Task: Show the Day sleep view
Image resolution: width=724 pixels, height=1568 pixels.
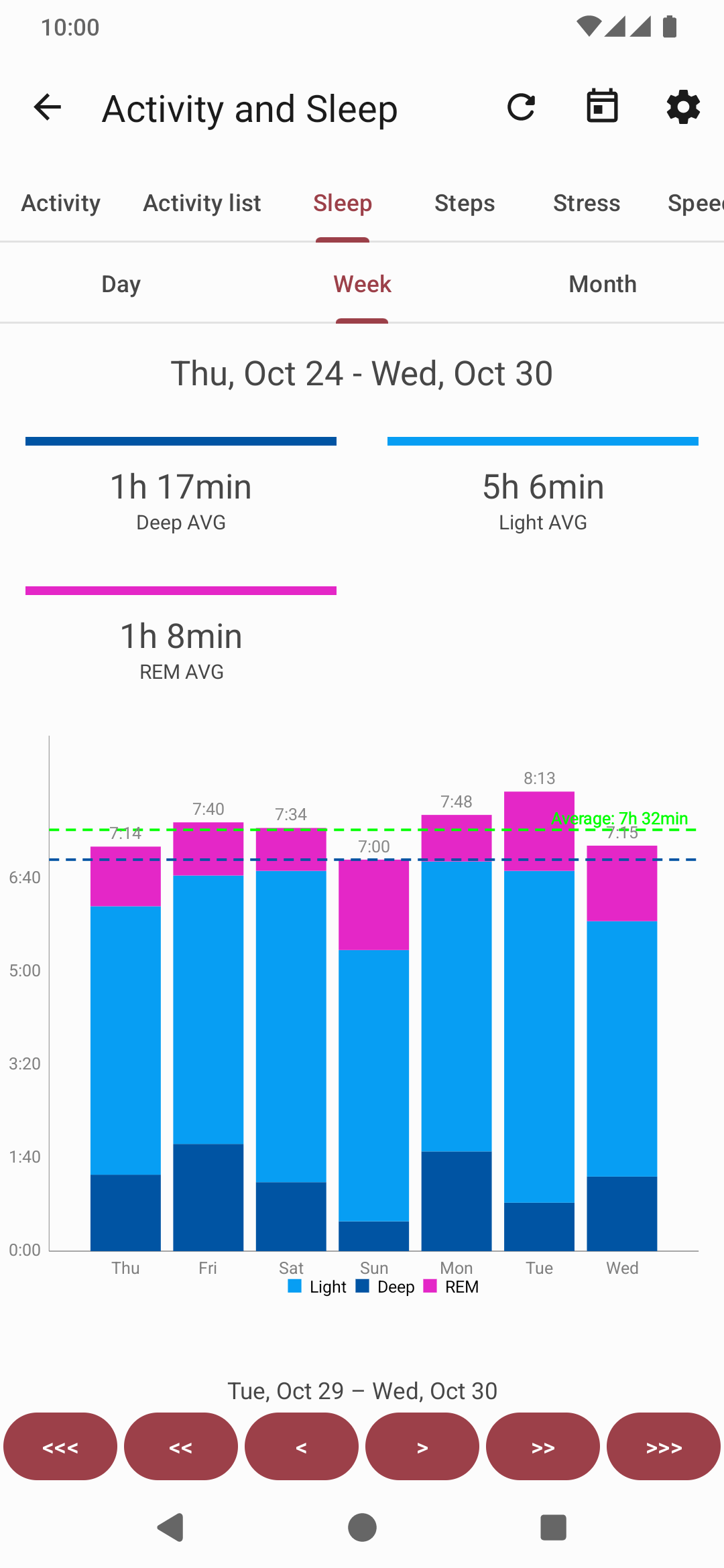Action: point(121,284)
